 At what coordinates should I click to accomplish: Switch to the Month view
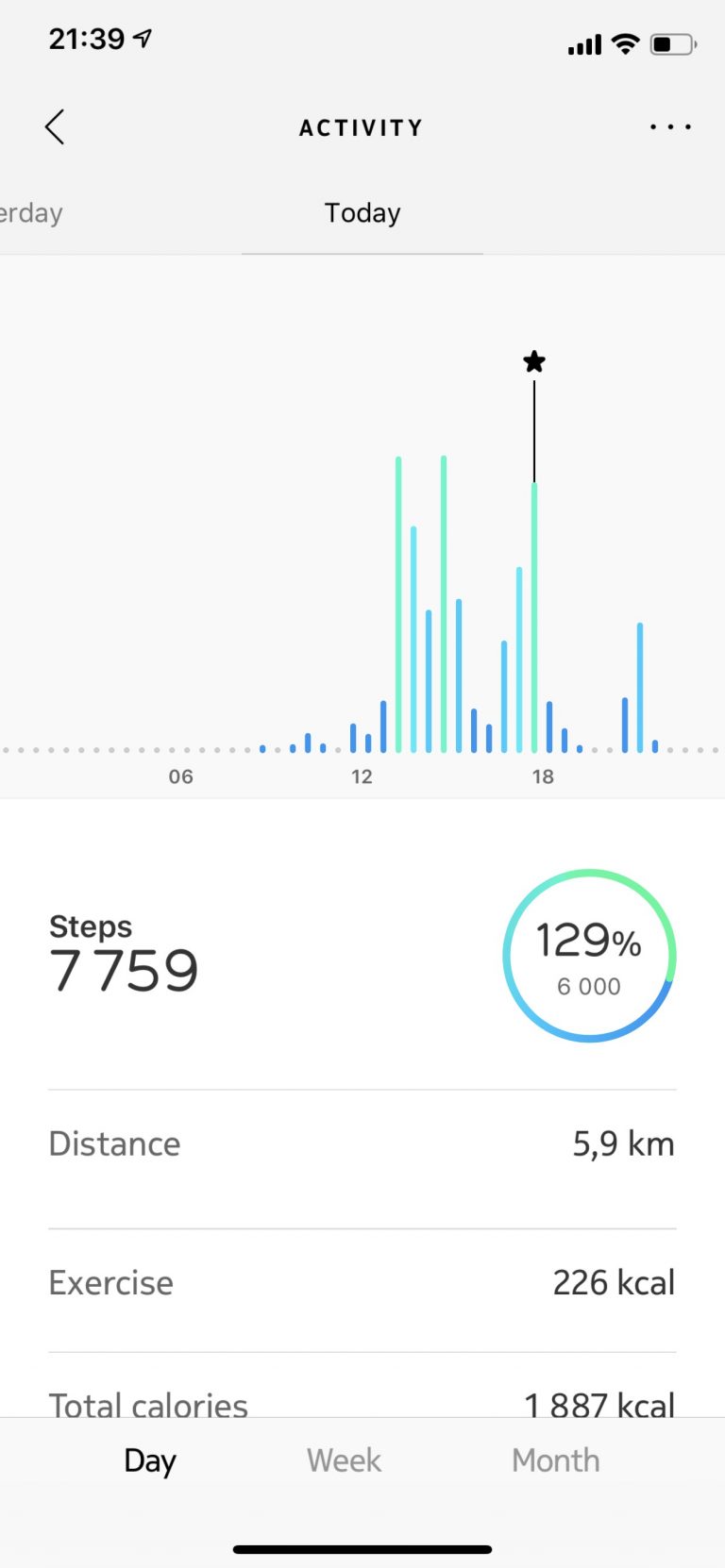click(556, 1460)
